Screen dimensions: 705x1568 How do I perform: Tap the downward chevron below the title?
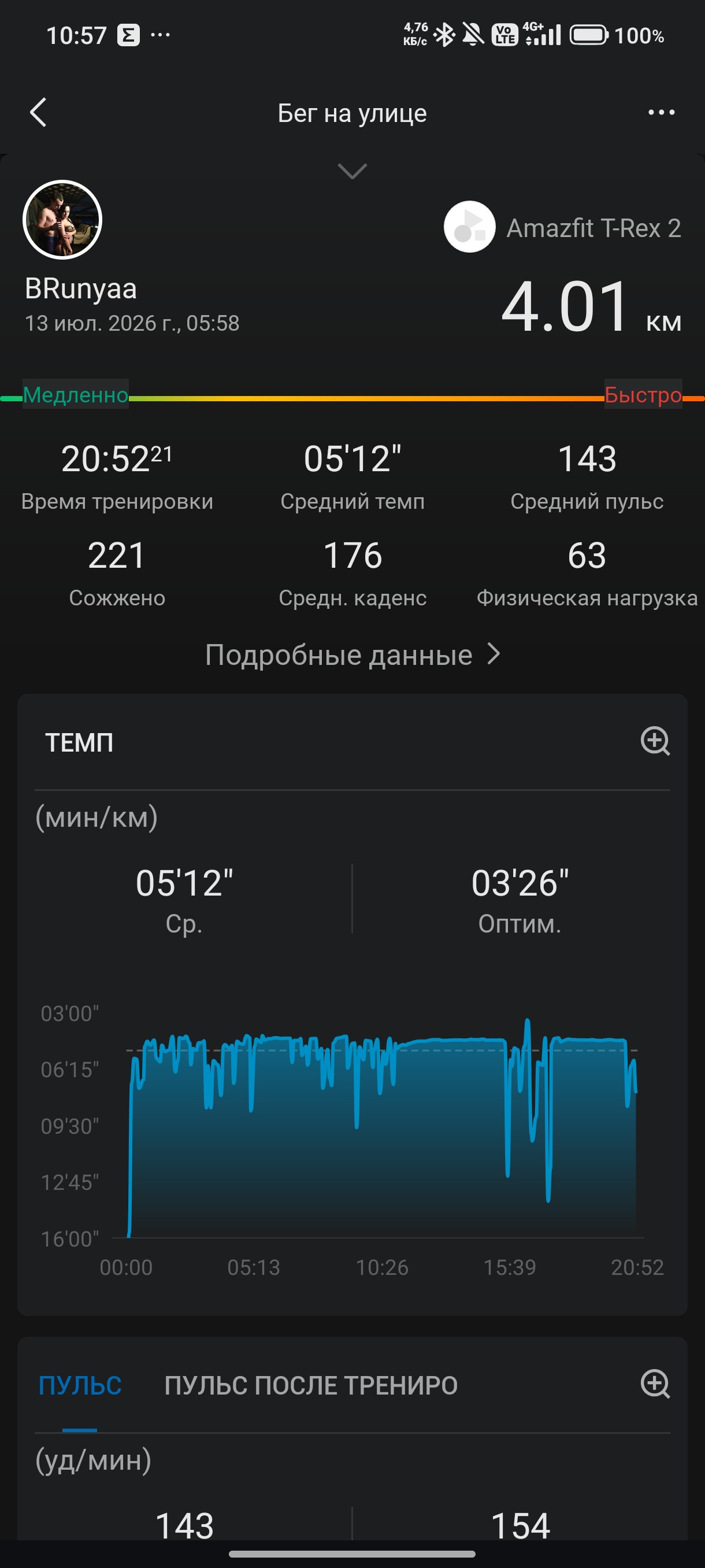click(x=352, y=171)
